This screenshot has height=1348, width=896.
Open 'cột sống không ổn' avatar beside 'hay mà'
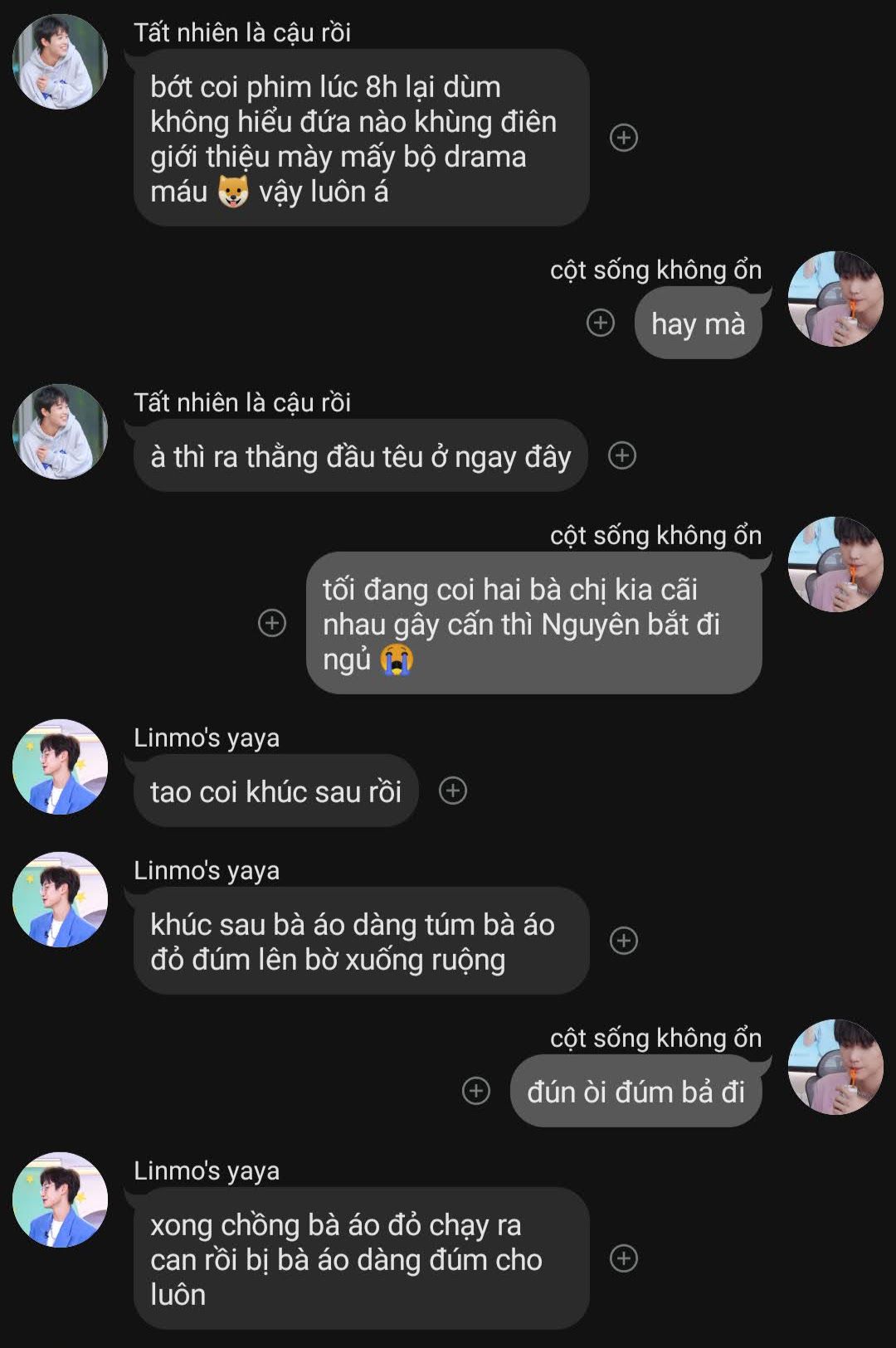pyautogui.click(x=835, y=299)
